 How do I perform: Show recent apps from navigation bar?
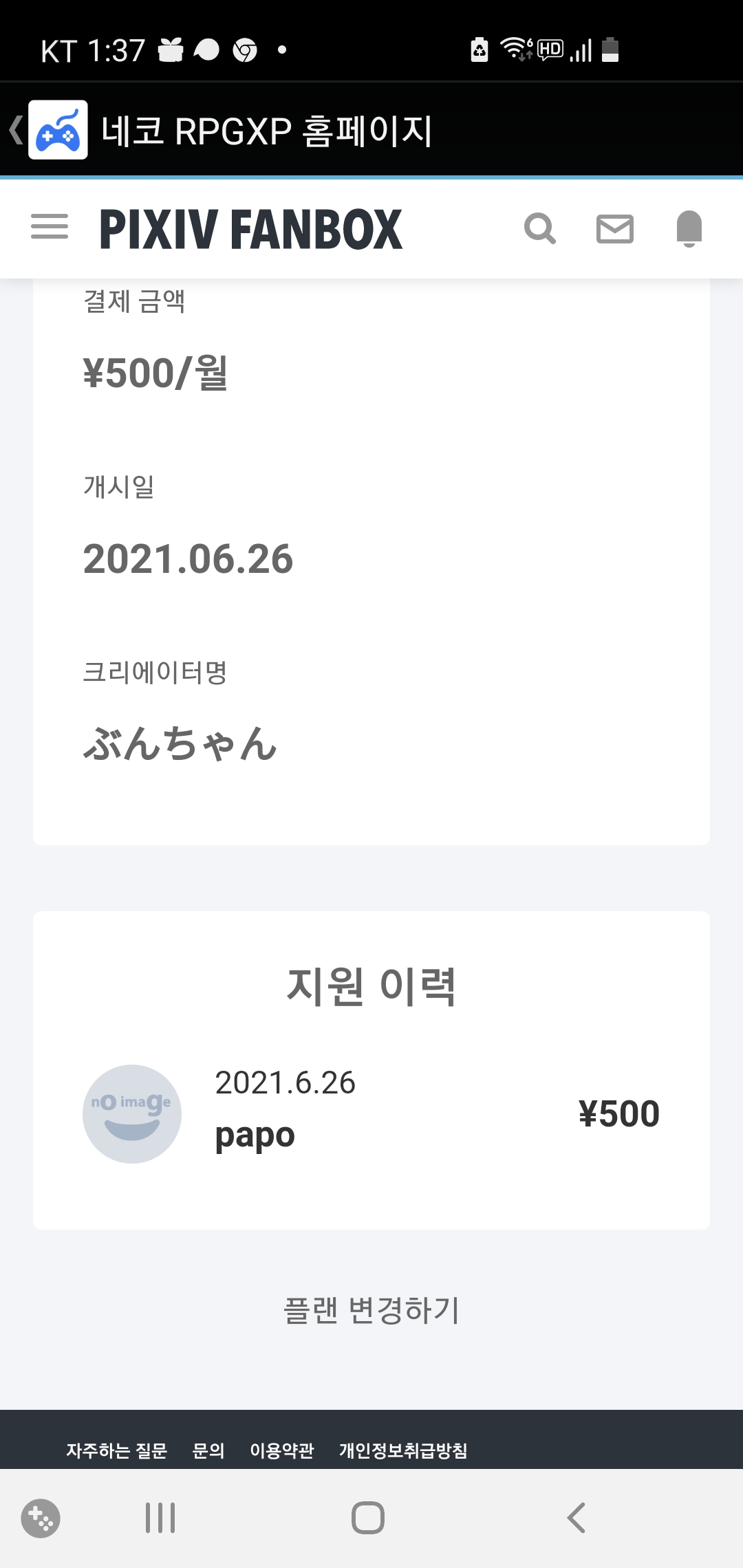(x=160, y=1518)
